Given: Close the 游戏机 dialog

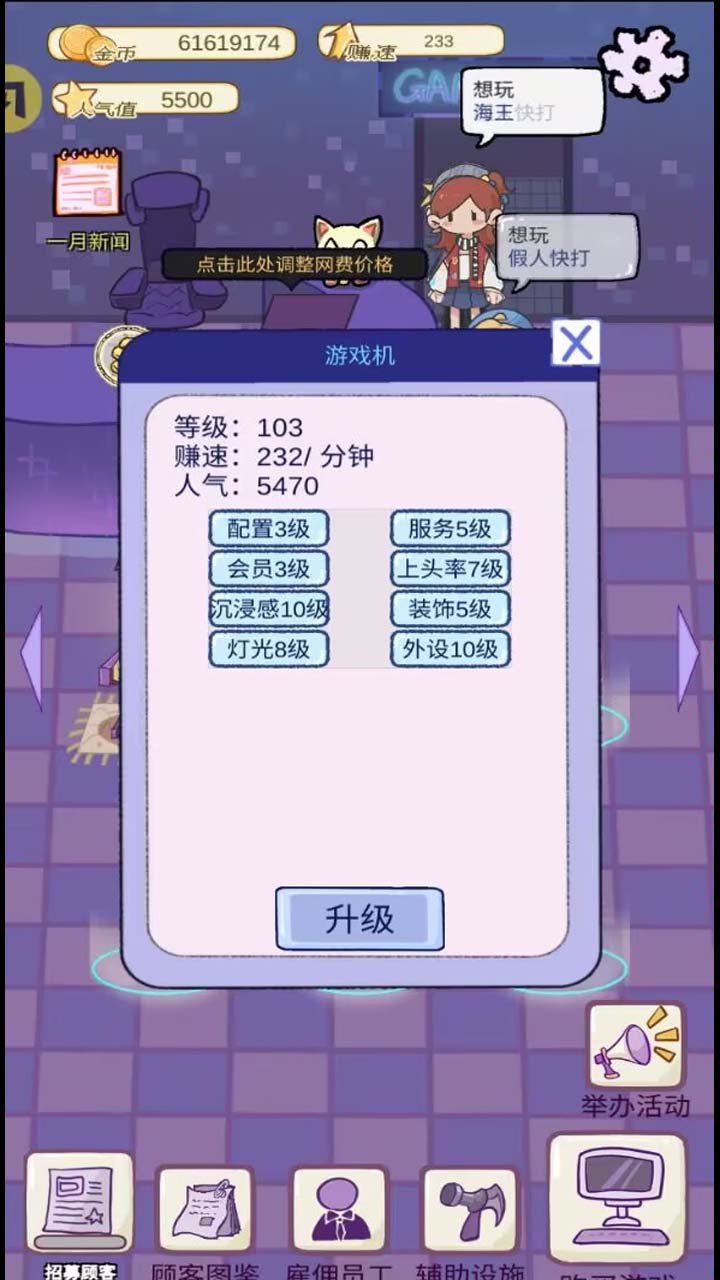Looking at the screenshot, I should [576, 343].
